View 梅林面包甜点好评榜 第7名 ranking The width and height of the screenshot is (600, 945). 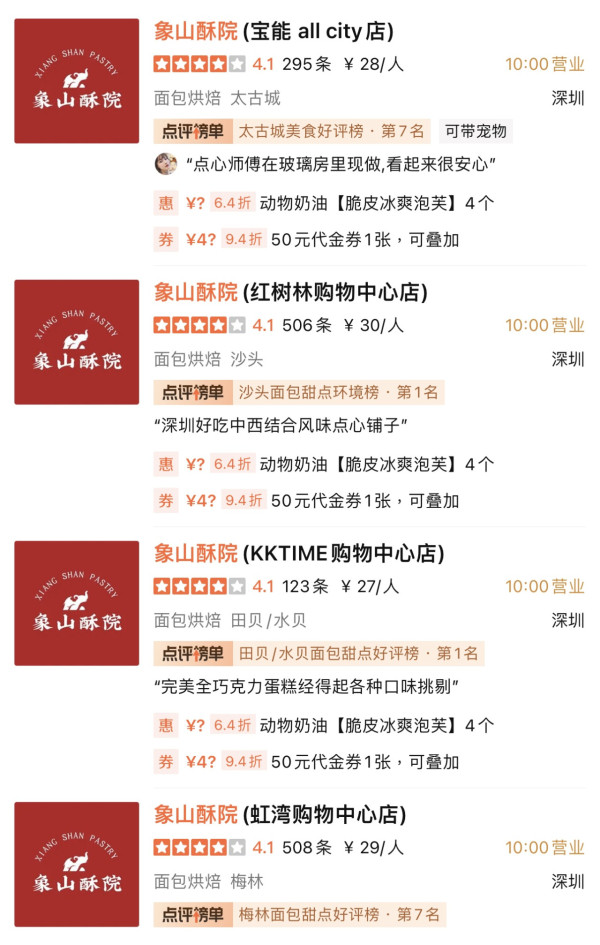pyautogui.click(x=338, y=914)
